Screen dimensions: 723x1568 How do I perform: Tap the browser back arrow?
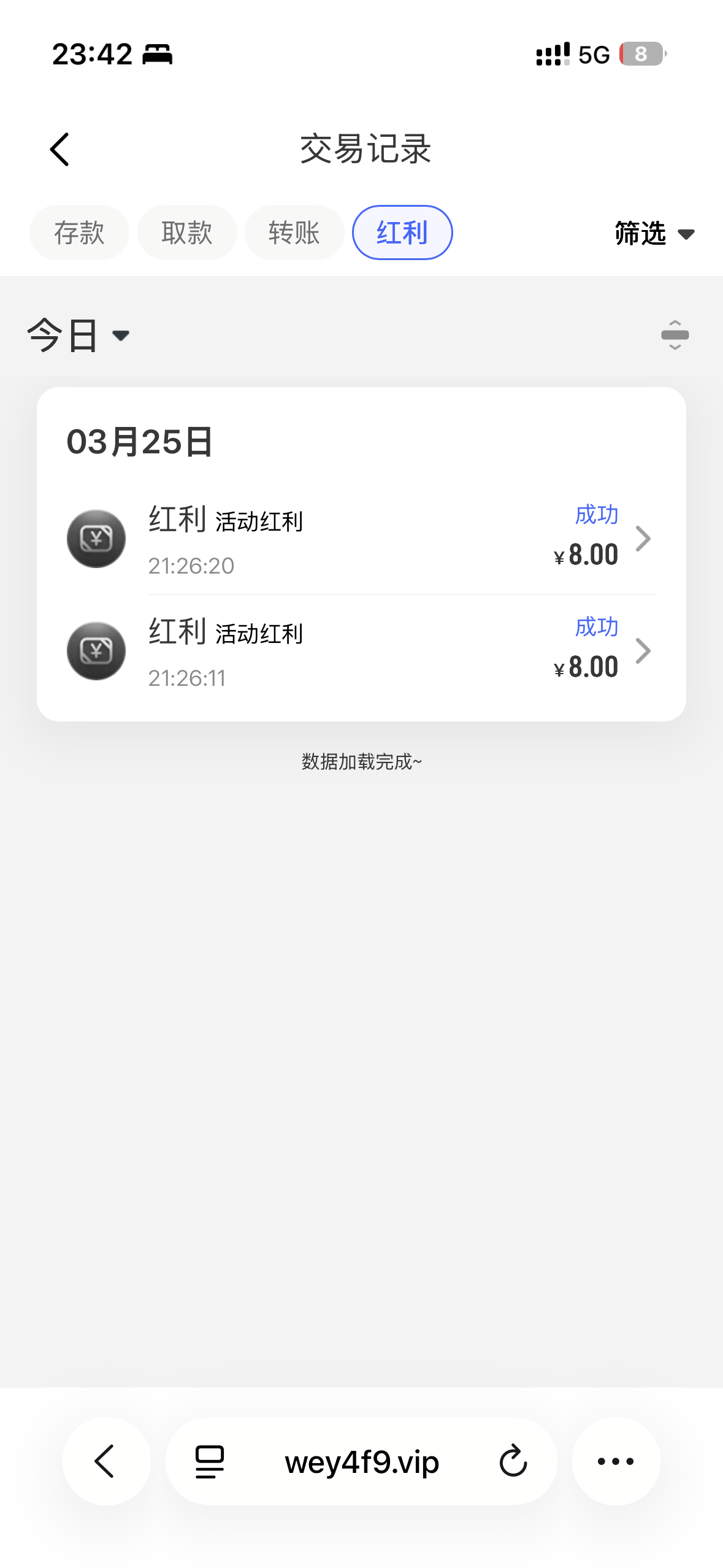pyautogui.click(x=105, y=1461)
